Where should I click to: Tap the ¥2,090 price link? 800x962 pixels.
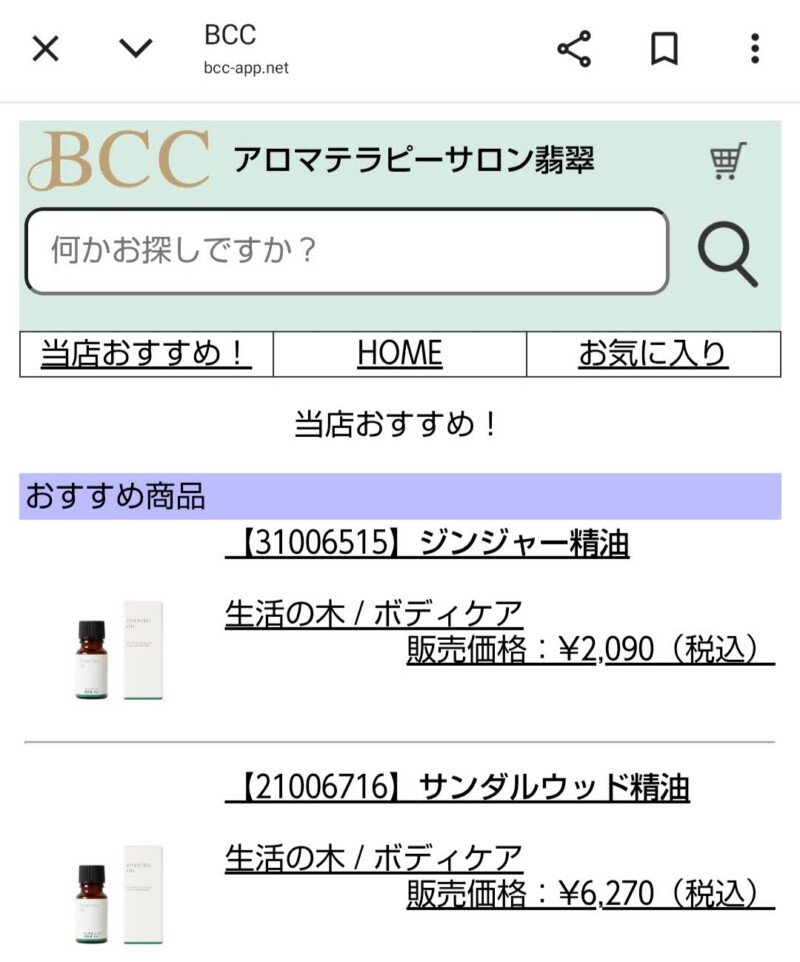[590, 649]
